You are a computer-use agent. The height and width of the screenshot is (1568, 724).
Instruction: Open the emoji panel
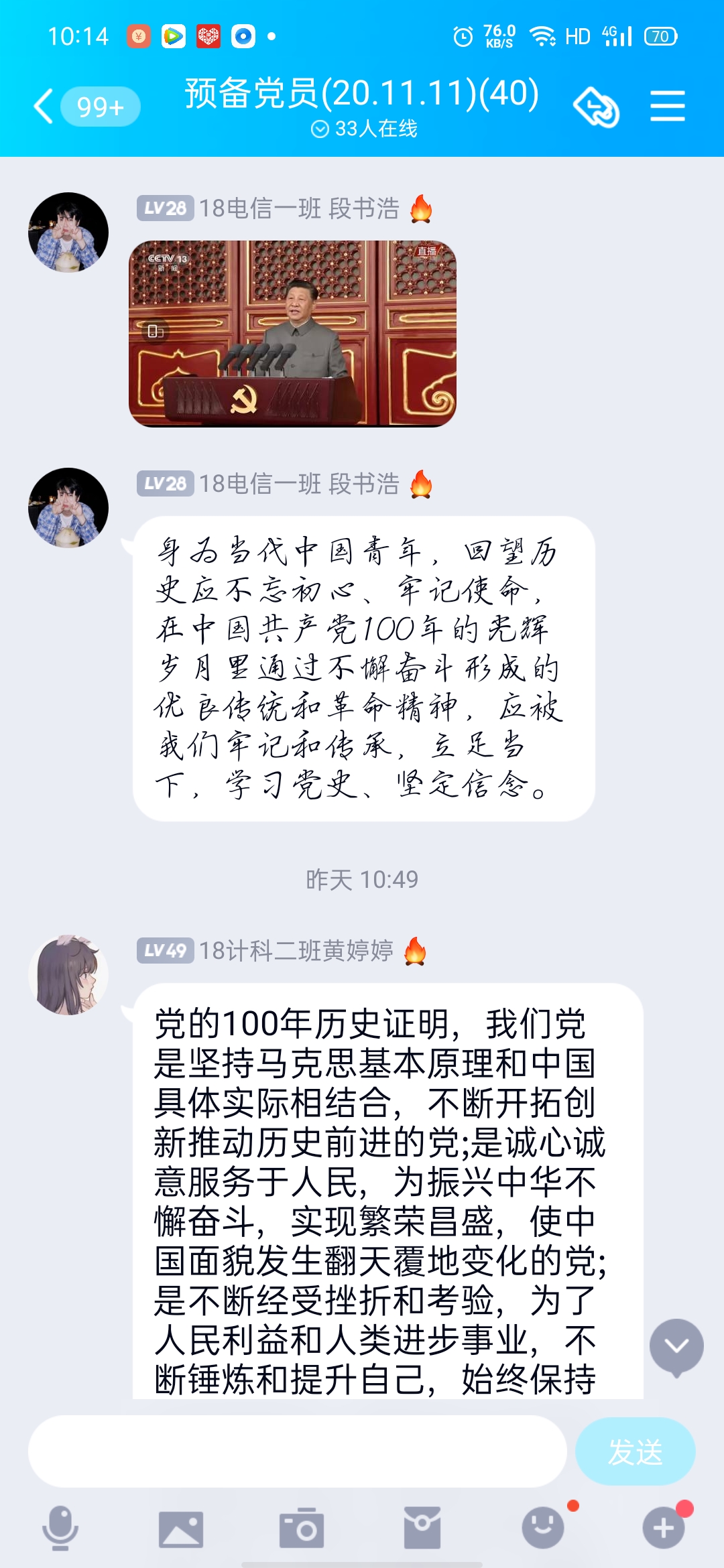pos(542,1528)
